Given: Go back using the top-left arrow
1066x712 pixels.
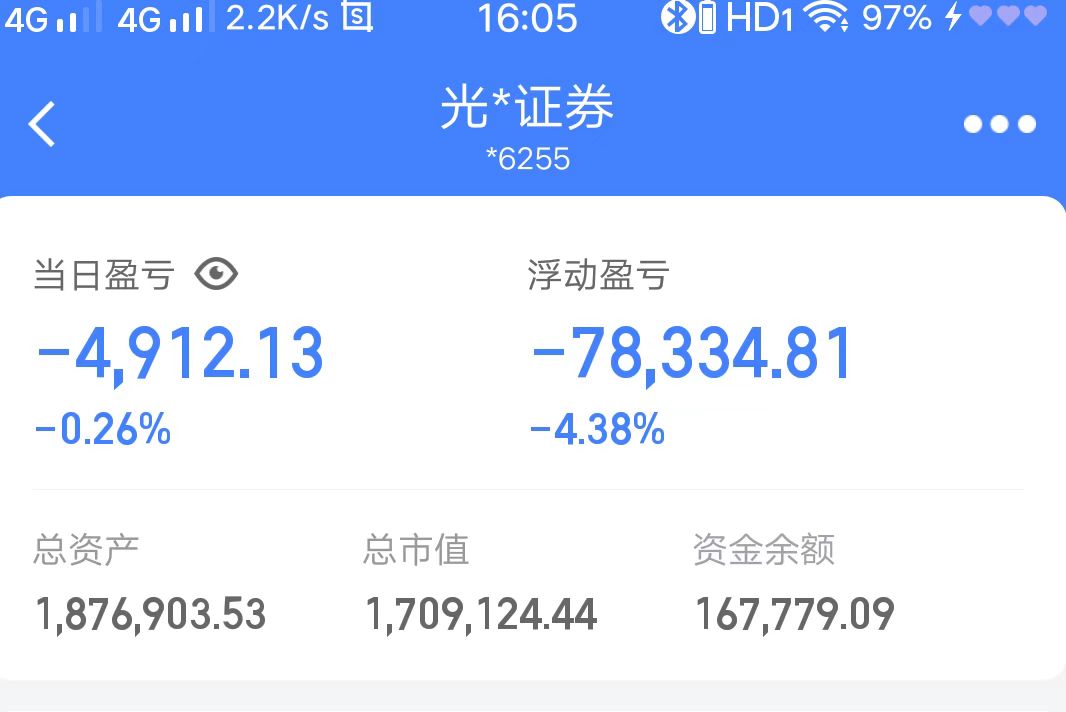Looking at the screenshot, I should pos(42,125).
